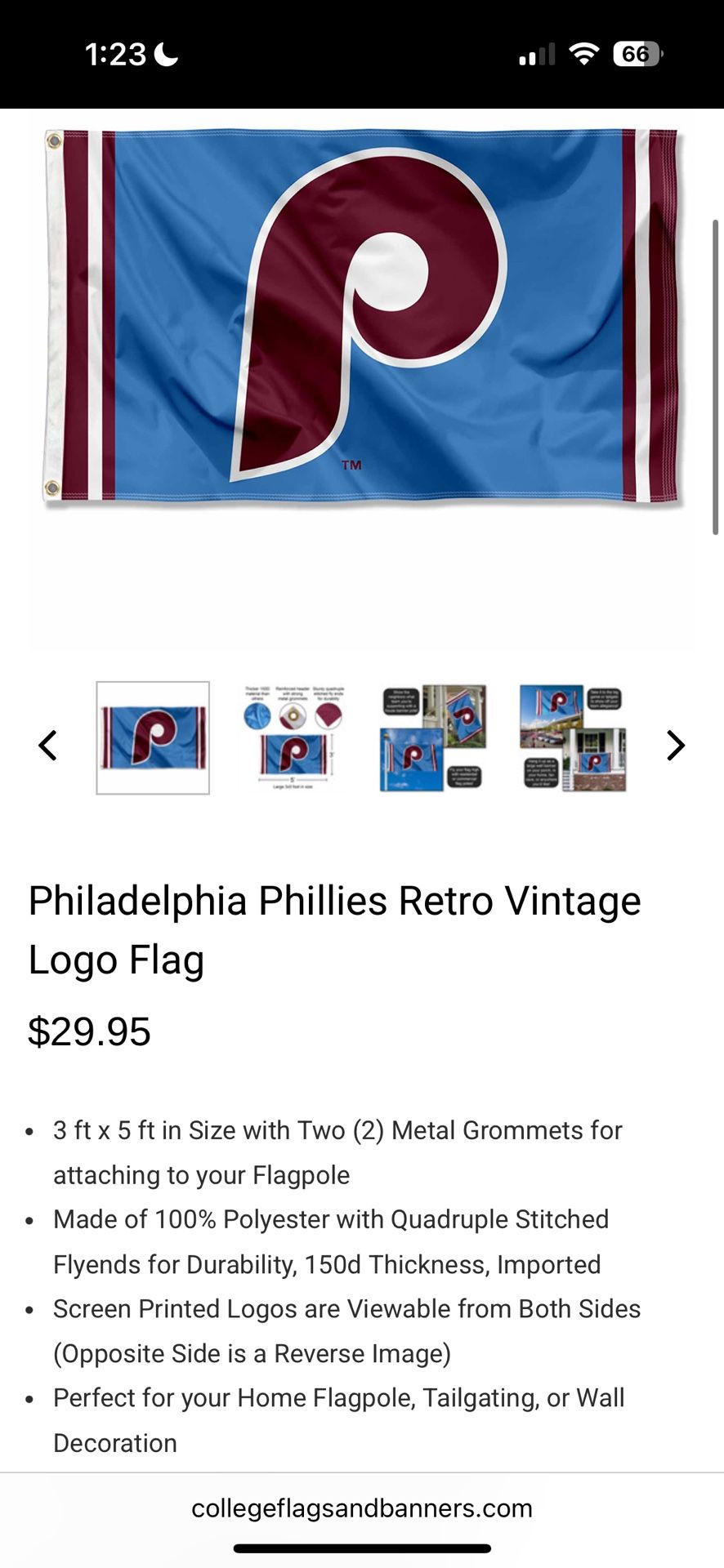
Task: Tap the Wi-Fi status icon
Action: coord(583,54)
